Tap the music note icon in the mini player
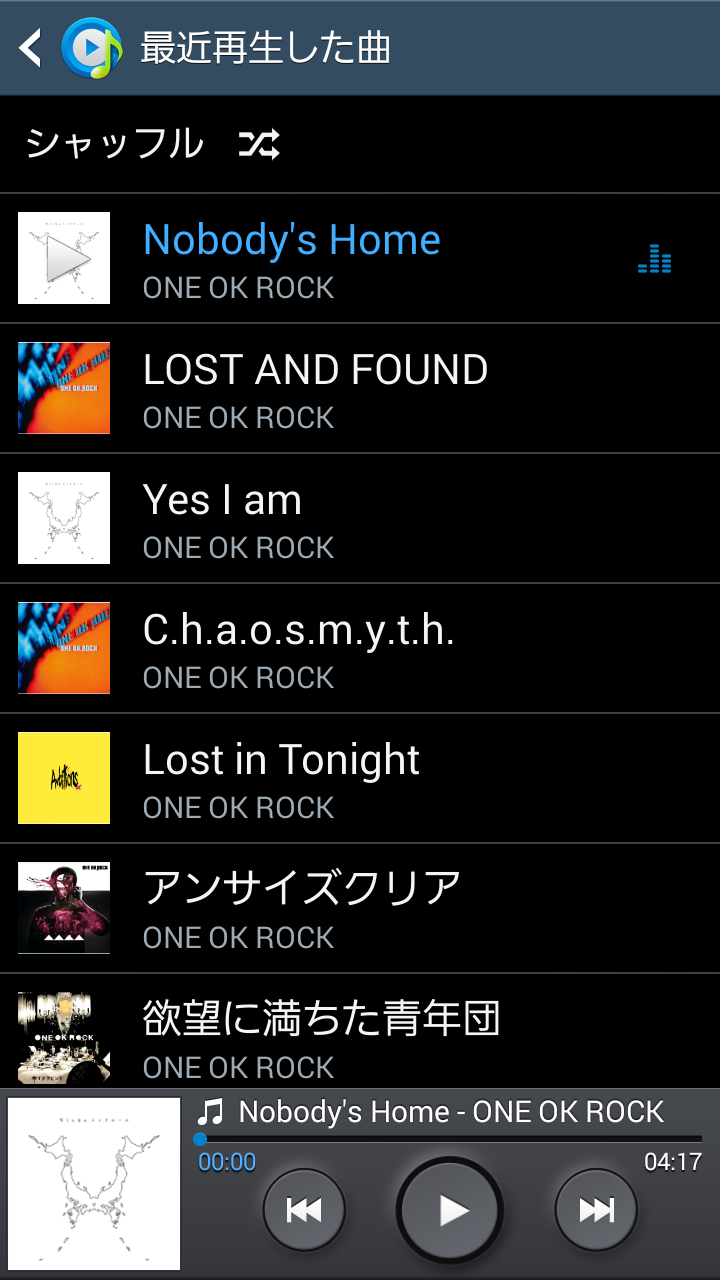720x1280 pixels. click(213, 1111)
